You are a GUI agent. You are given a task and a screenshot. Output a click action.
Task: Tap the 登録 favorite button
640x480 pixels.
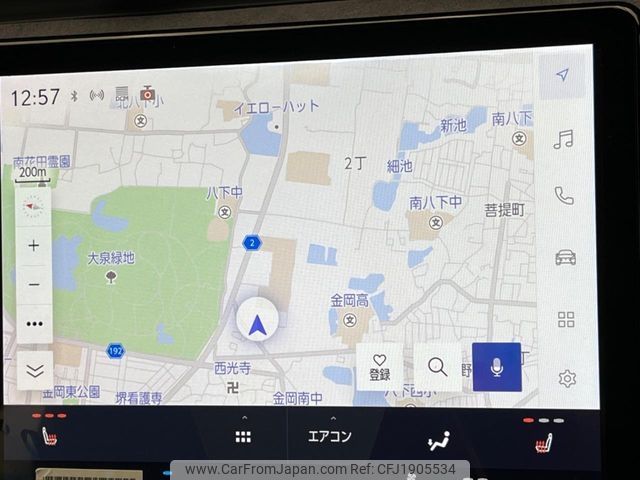(x=380, y=367)
